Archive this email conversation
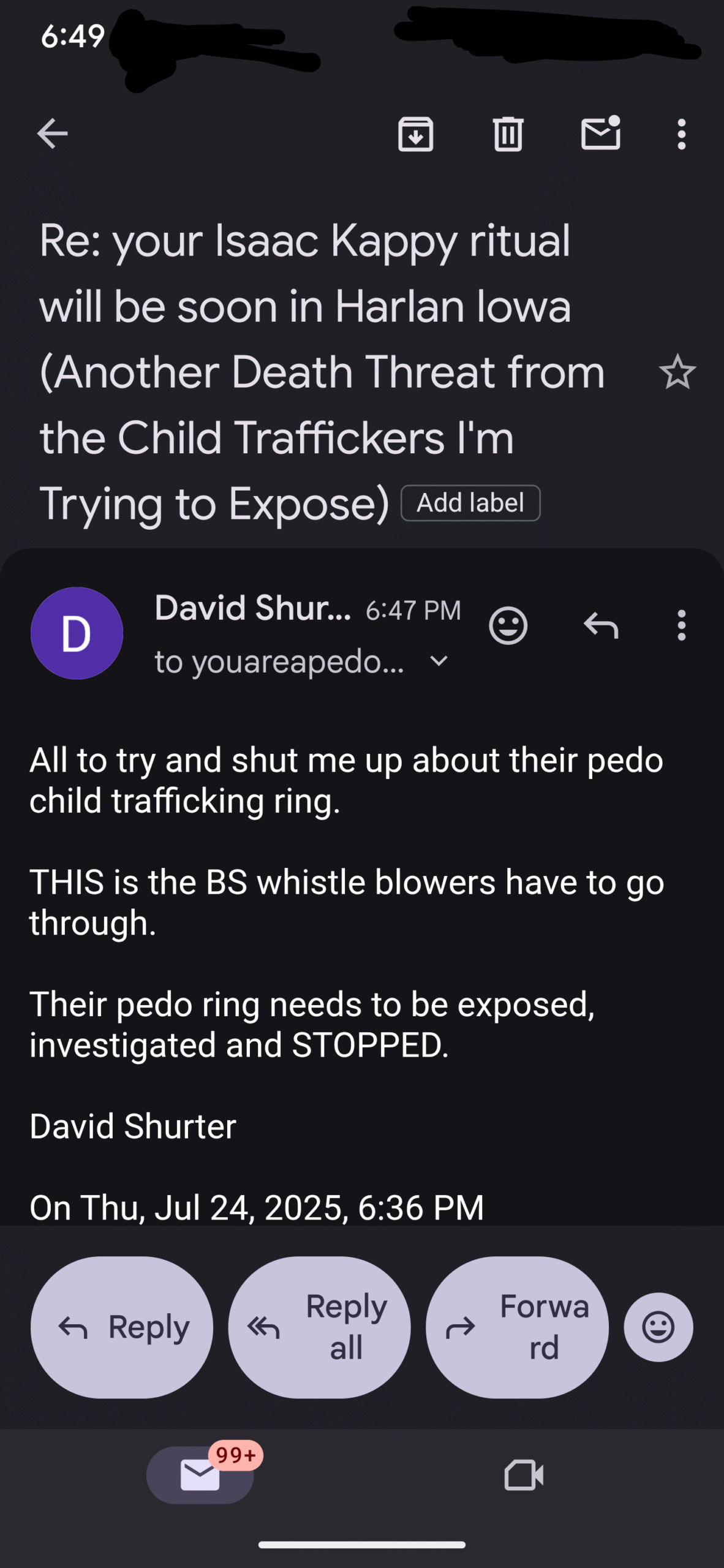Viewport: 724px width, 1568px height. 416,134
